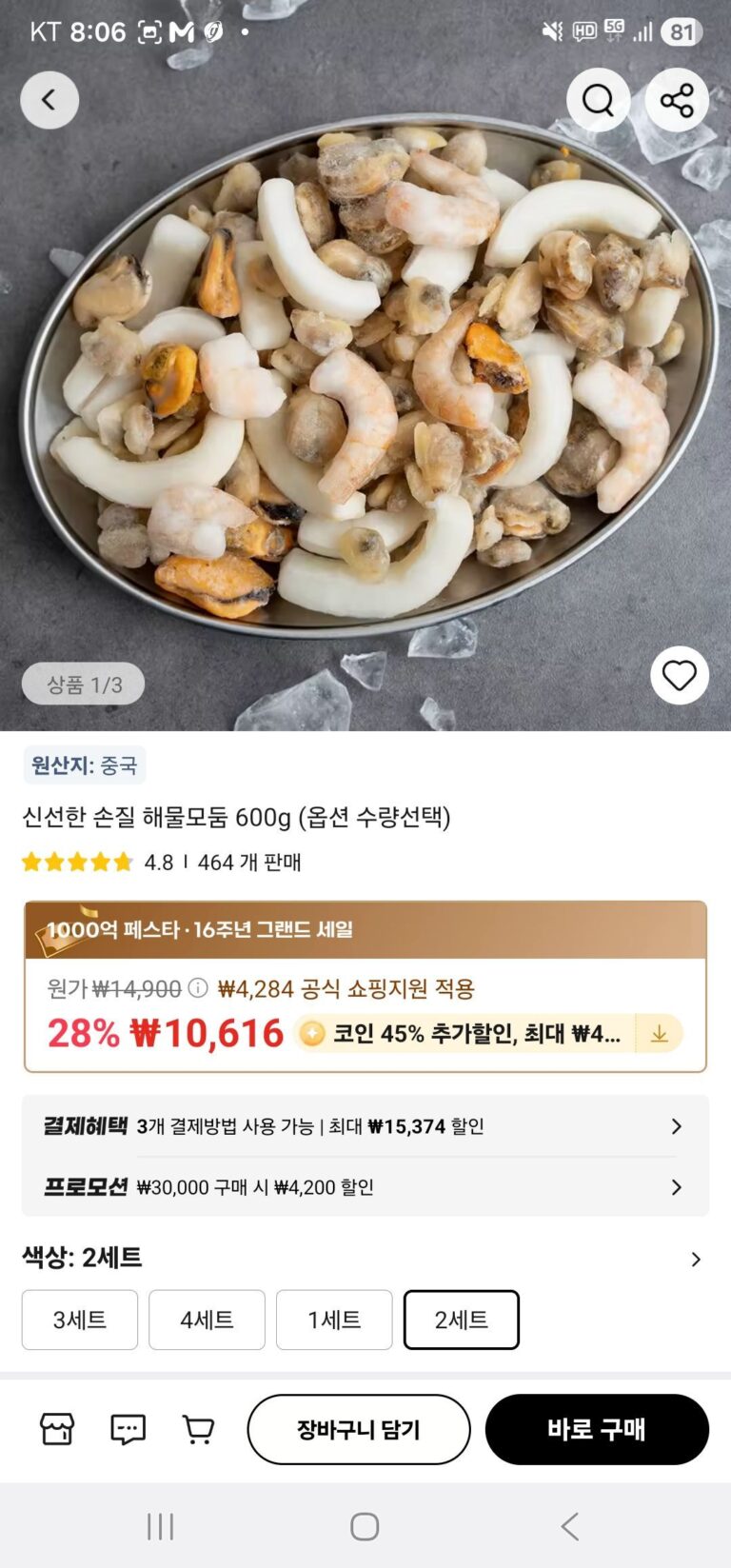
Task: Open chat with the seller
Action: (x=128, y=1429)
